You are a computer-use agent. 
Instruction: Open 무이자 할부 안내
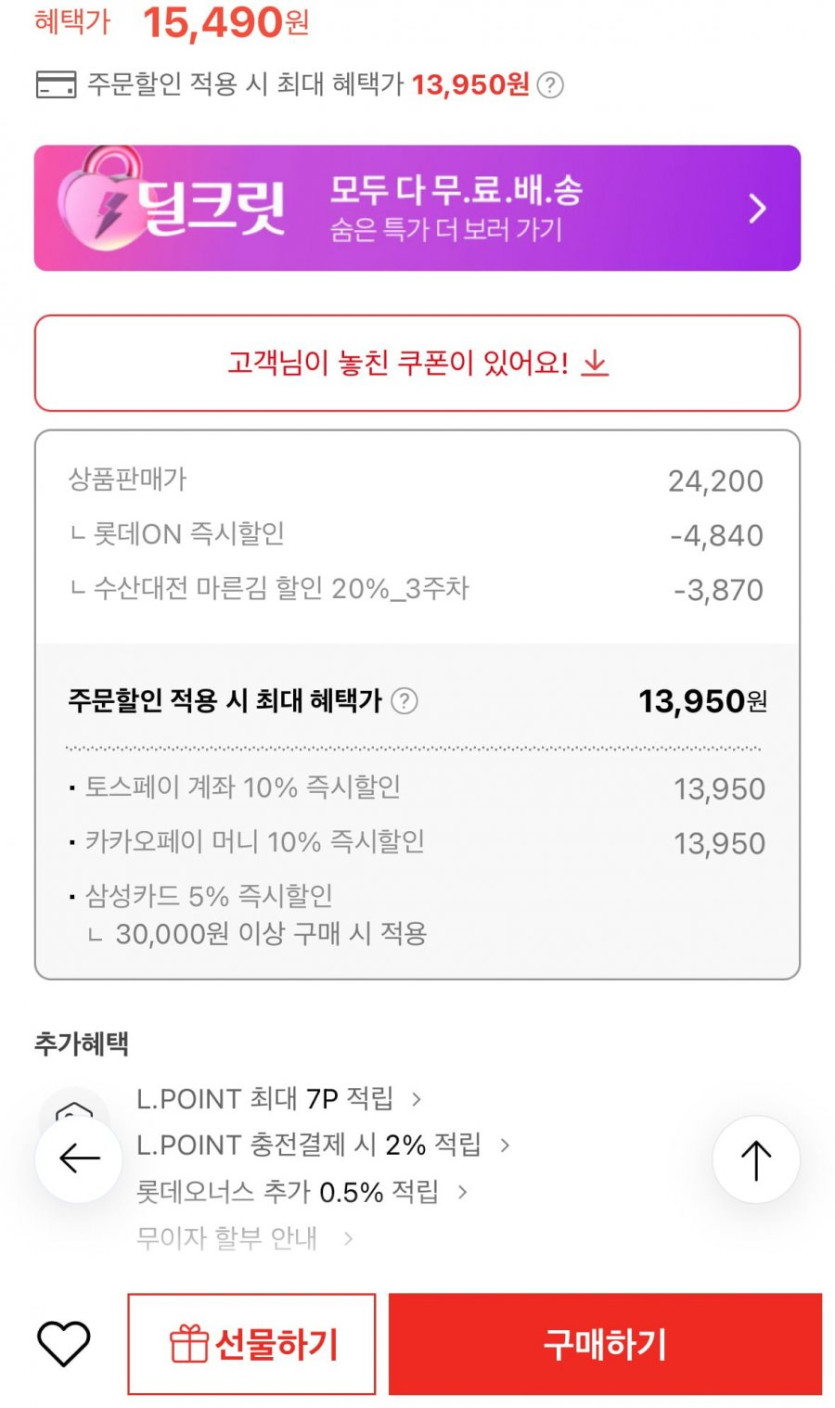(x=245, y=1239)
